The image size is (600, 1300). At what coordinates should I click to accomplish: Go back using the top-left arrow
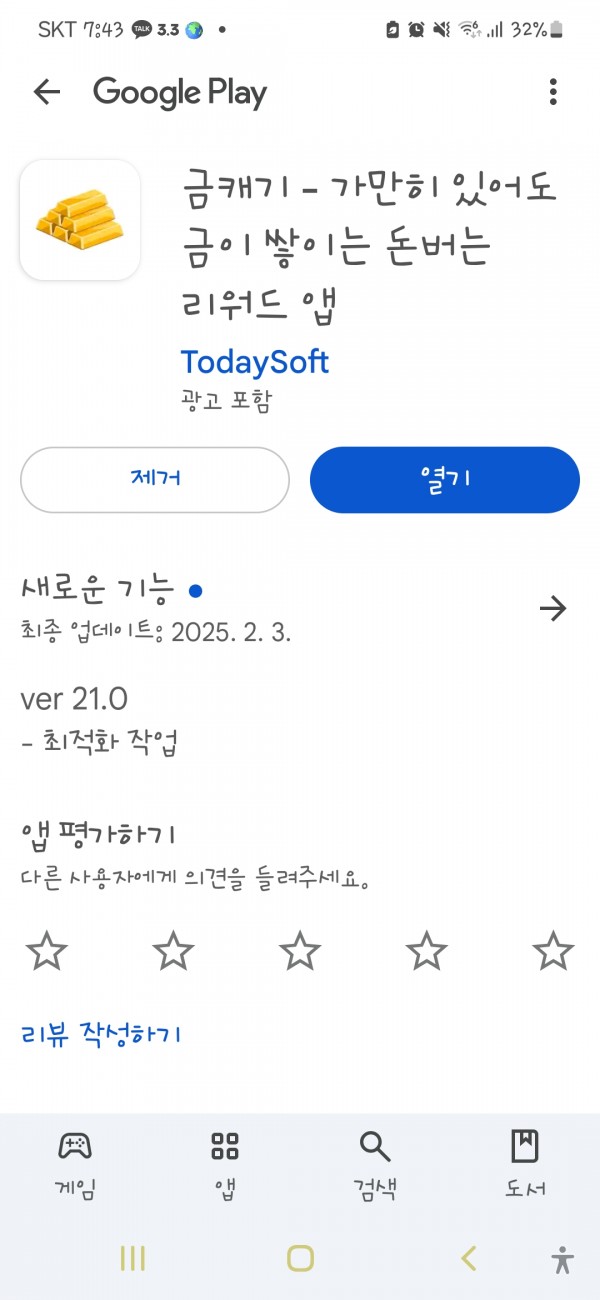pos(47,93)
